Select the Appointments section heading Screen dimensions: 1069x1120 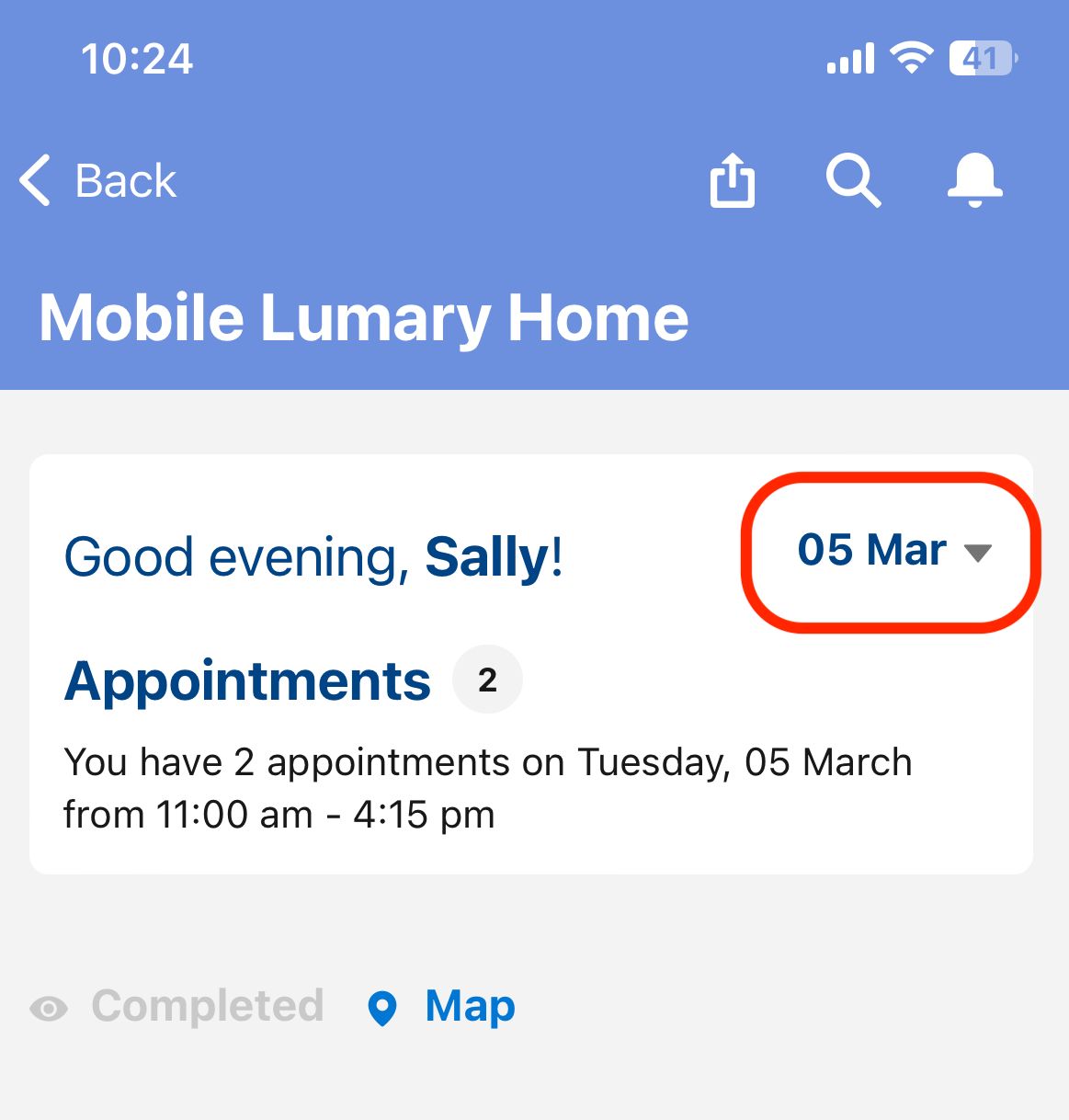click(x=246, y=680)
